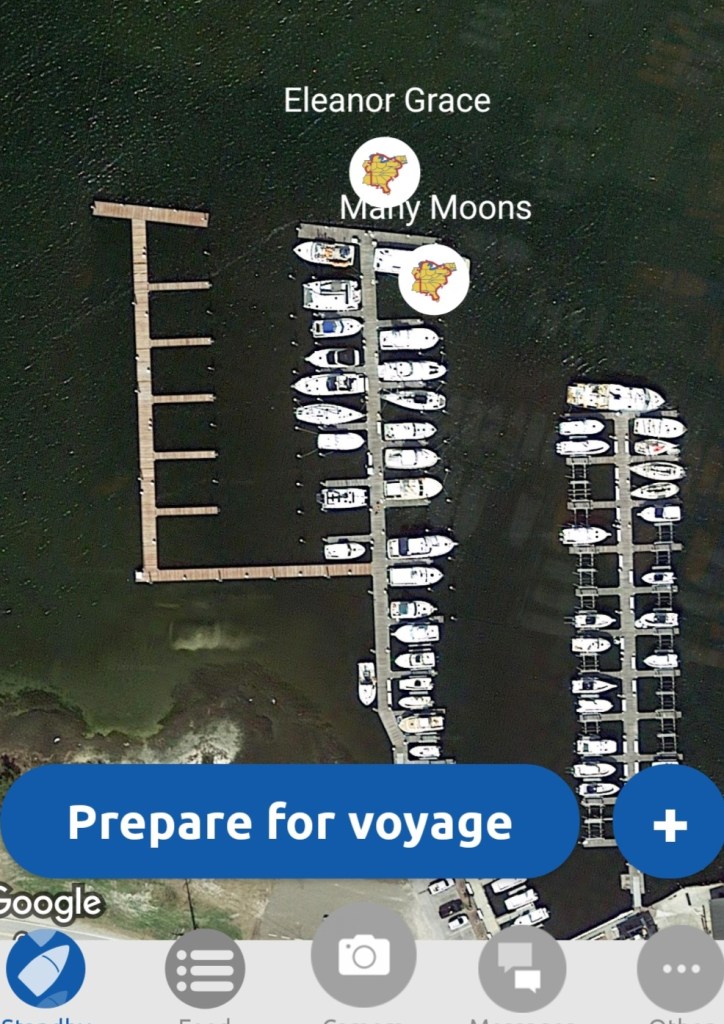Screen dimensions: 724x1024
Task: Open the Other tab
Action: pos(679,968)
